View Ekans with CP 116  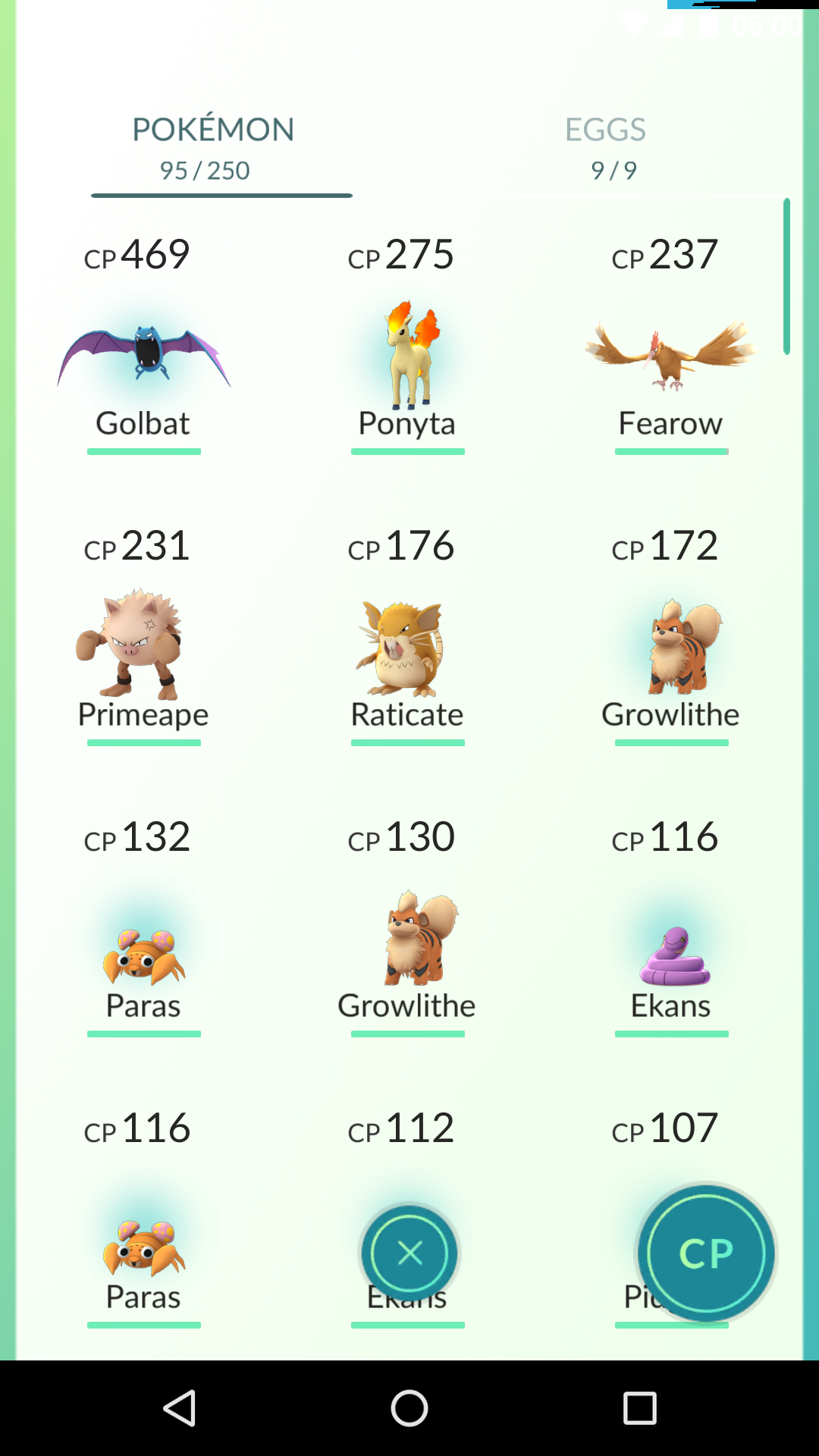pyautogui.click(x=671, y=957)
